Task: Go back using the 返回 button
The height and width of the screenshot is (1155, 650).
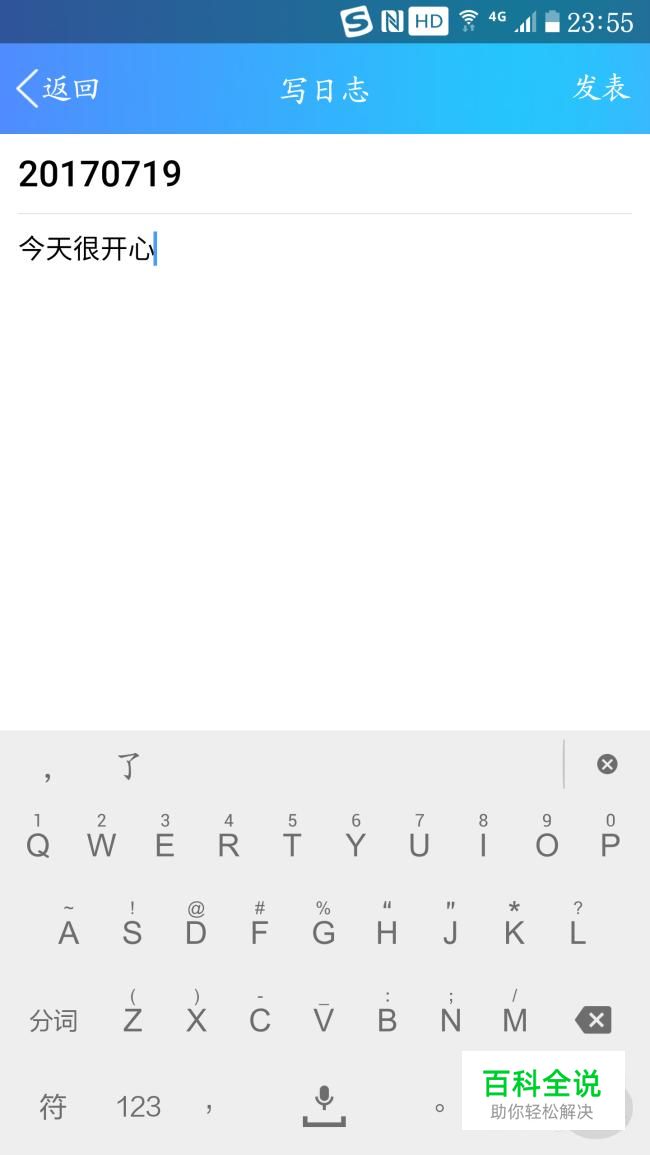Action: coord(57,89)
